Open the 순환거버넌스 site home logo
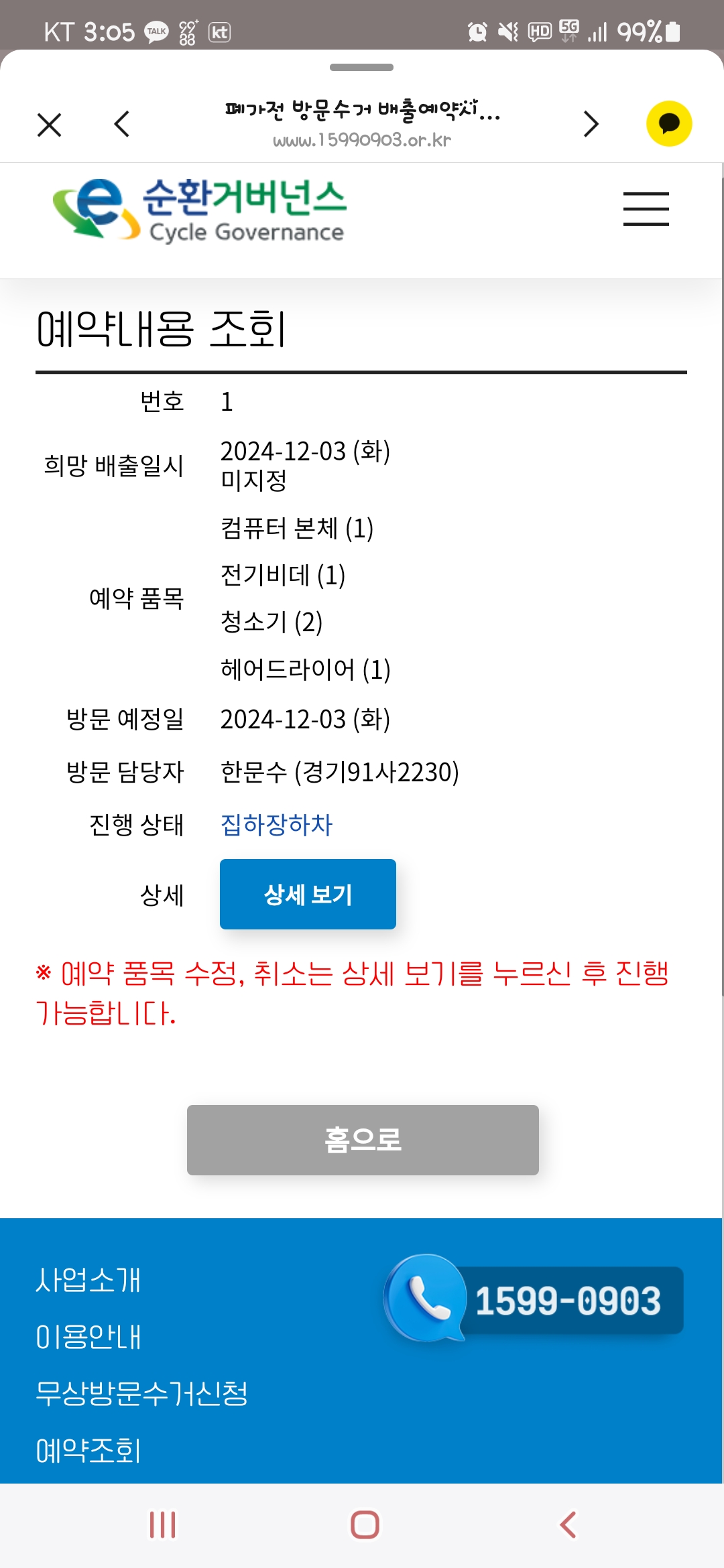724x1568 pixels. (199, 210)
